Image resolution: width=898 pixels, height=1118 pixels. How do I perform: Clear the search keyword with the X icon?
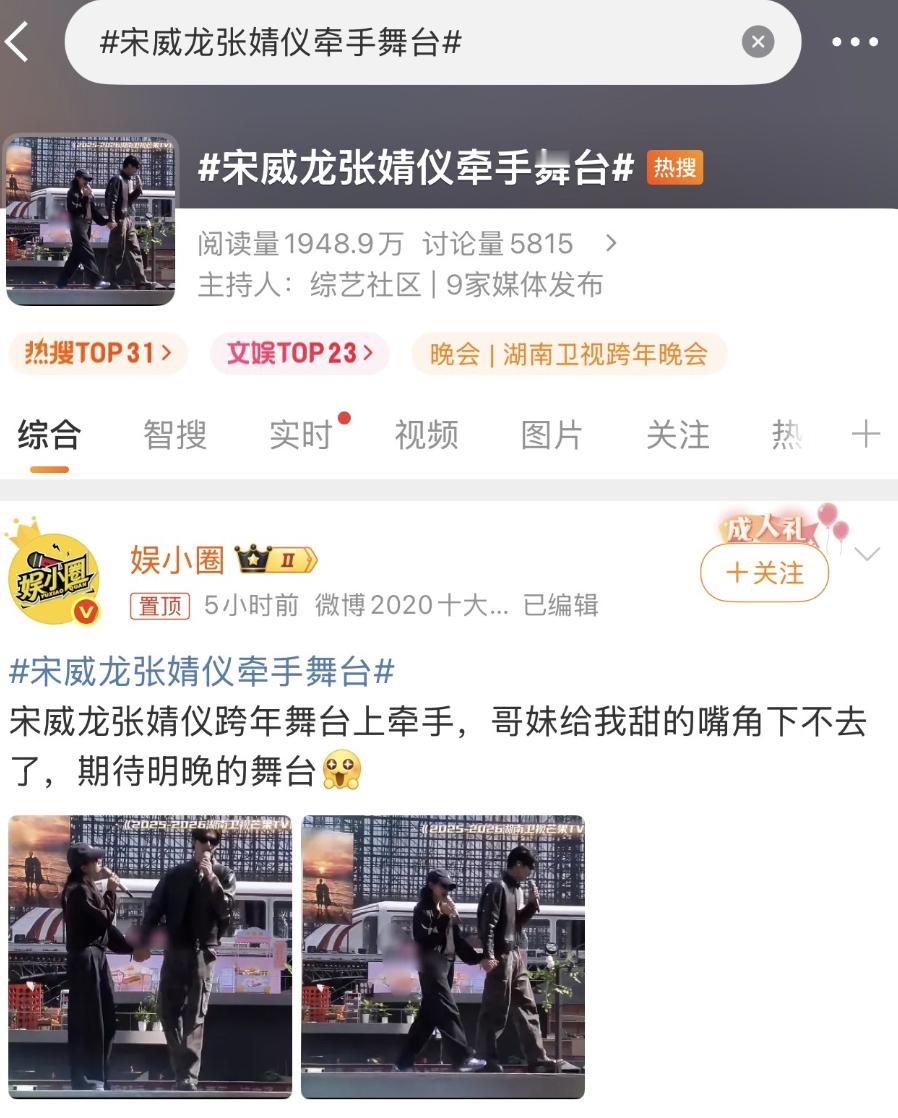tap(758, 41)
